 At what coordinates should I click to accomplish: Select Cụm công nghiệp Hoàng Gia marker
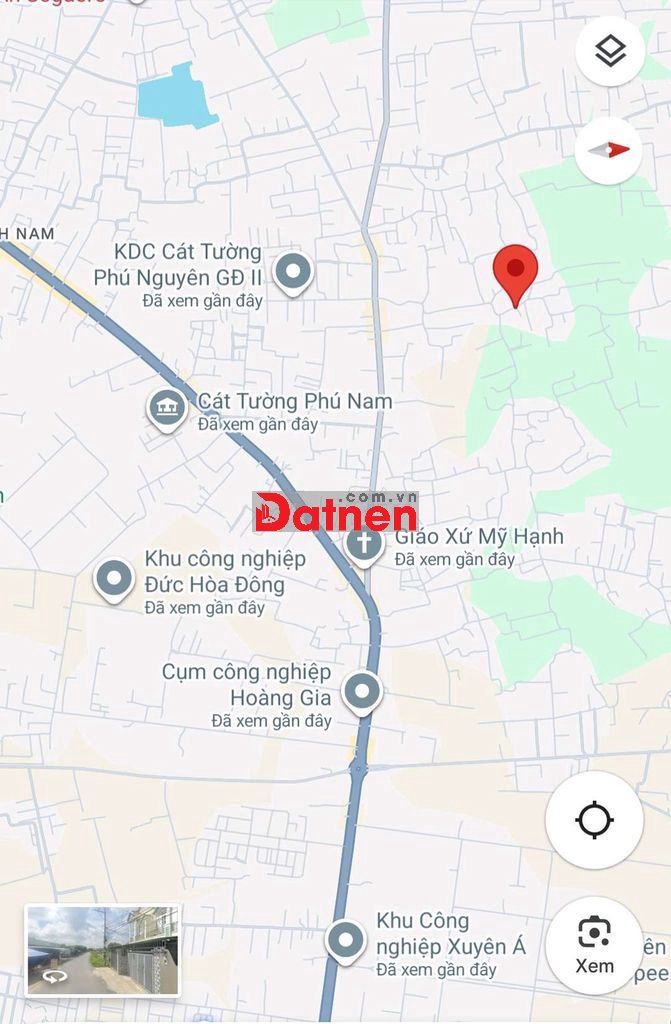click(x=361, y=691)
